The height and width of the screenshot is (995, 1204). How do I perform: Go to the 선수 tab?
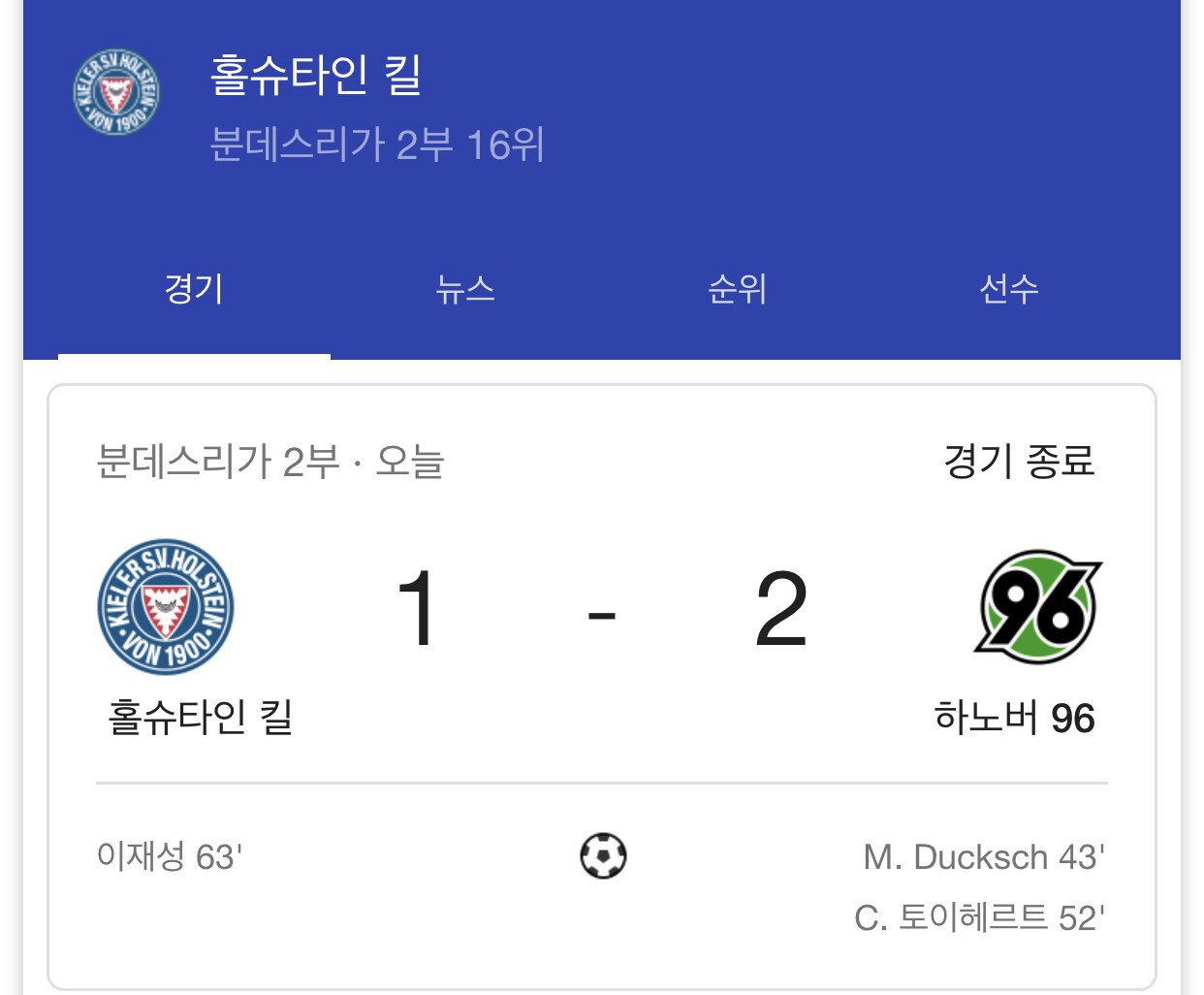tap(1008, 289)
